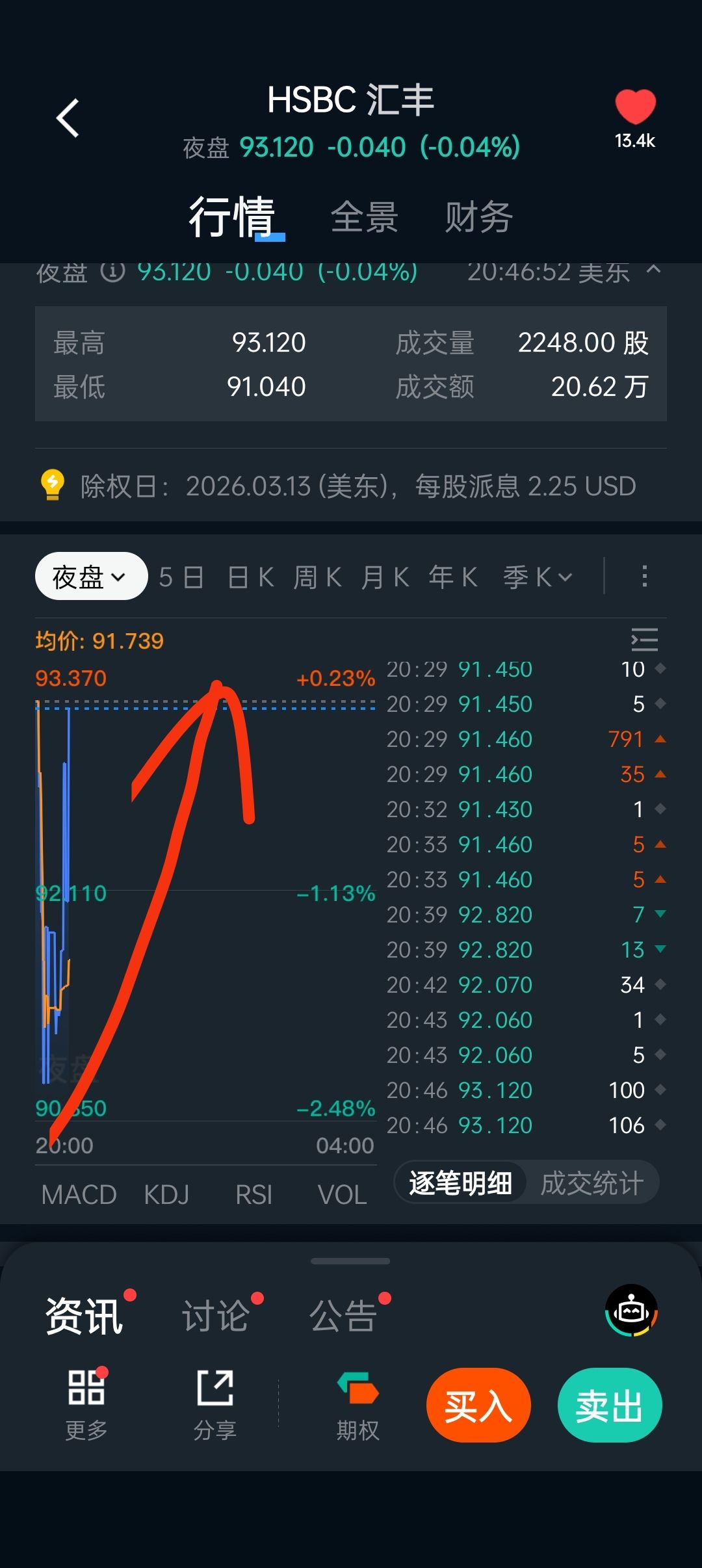Switch to the 财务 tab
Image resolution: width=702 pixels, height=1568 pixels.
click(479, 217)
